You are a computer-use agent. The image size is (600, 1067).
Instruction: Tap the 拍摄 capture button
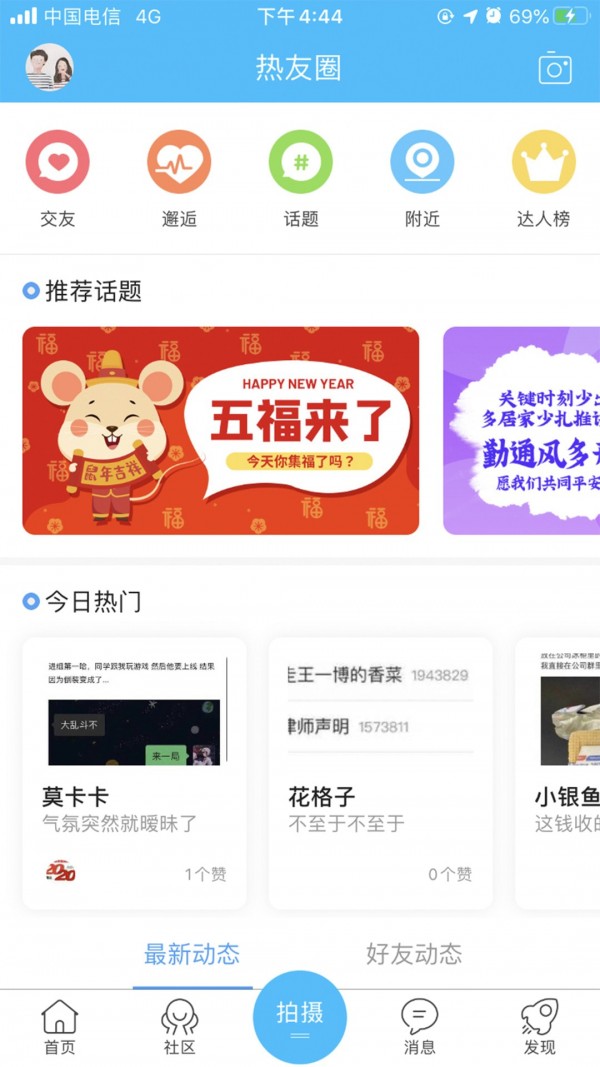300,1017
